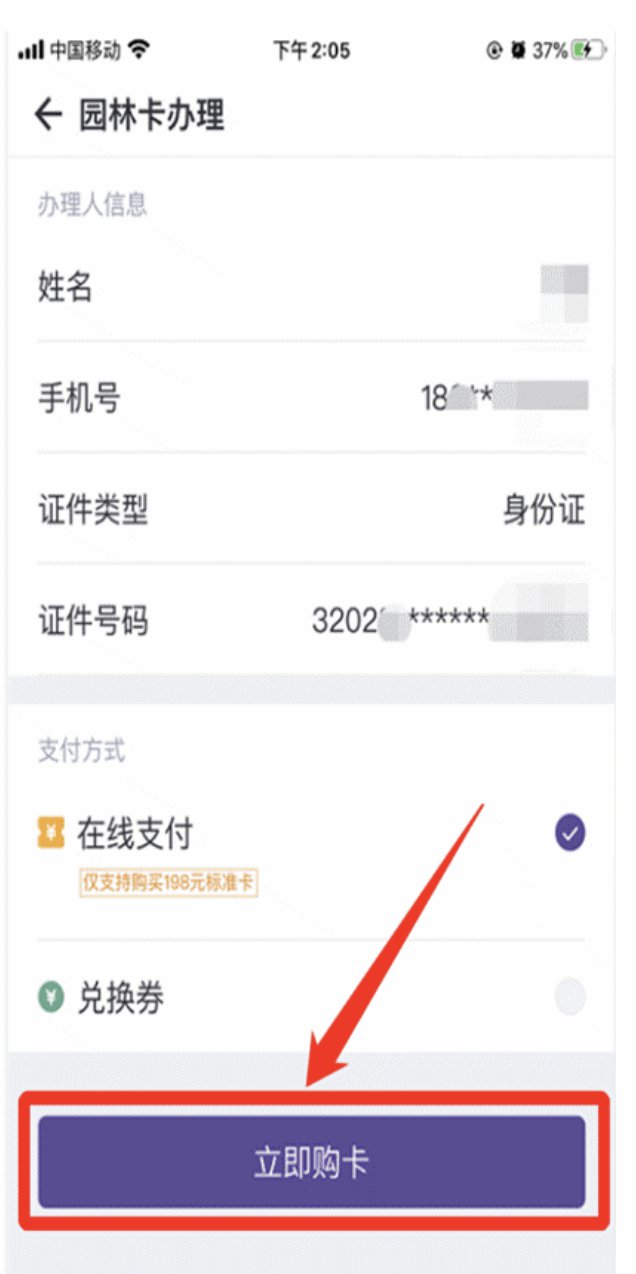Go back from 园林卡办理 page

click(x=47, y=115)
